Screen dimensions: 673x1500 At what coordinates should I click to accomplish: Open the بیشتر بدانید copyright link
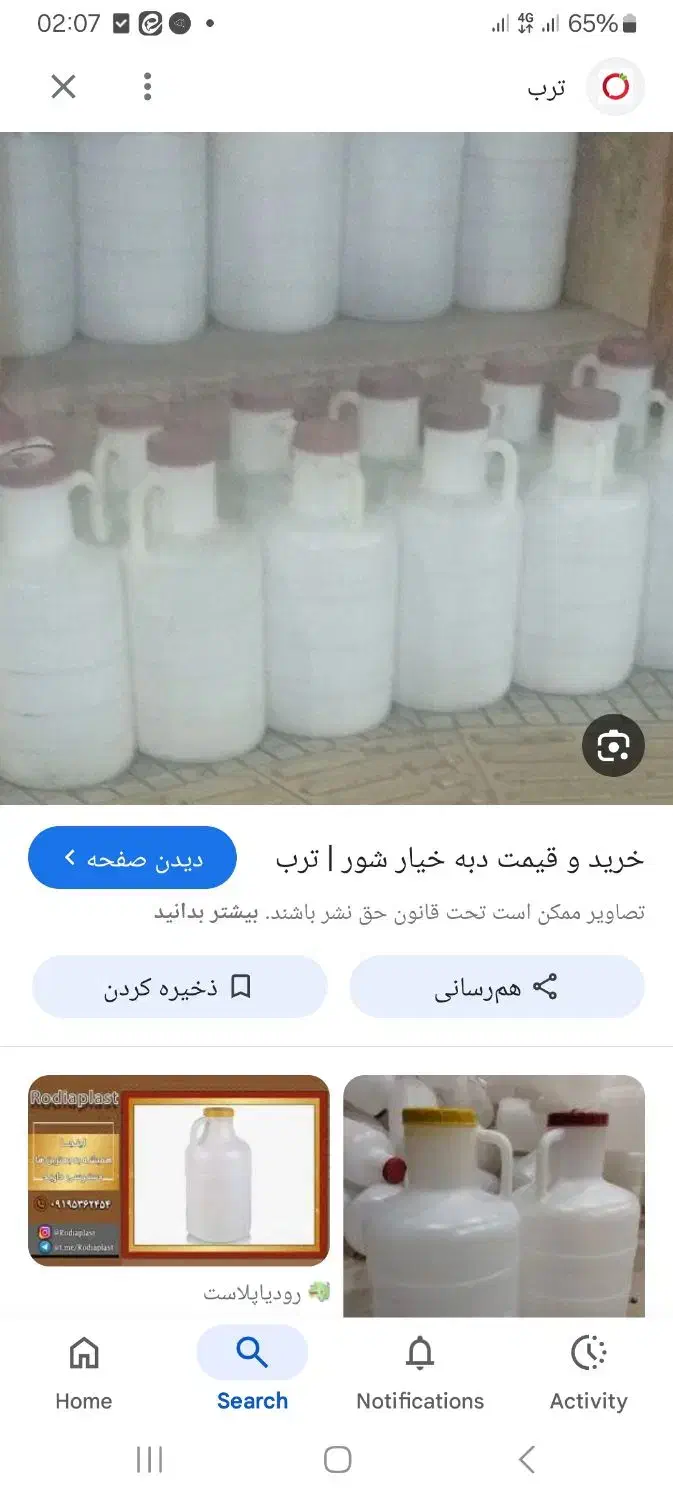[205, 913]
